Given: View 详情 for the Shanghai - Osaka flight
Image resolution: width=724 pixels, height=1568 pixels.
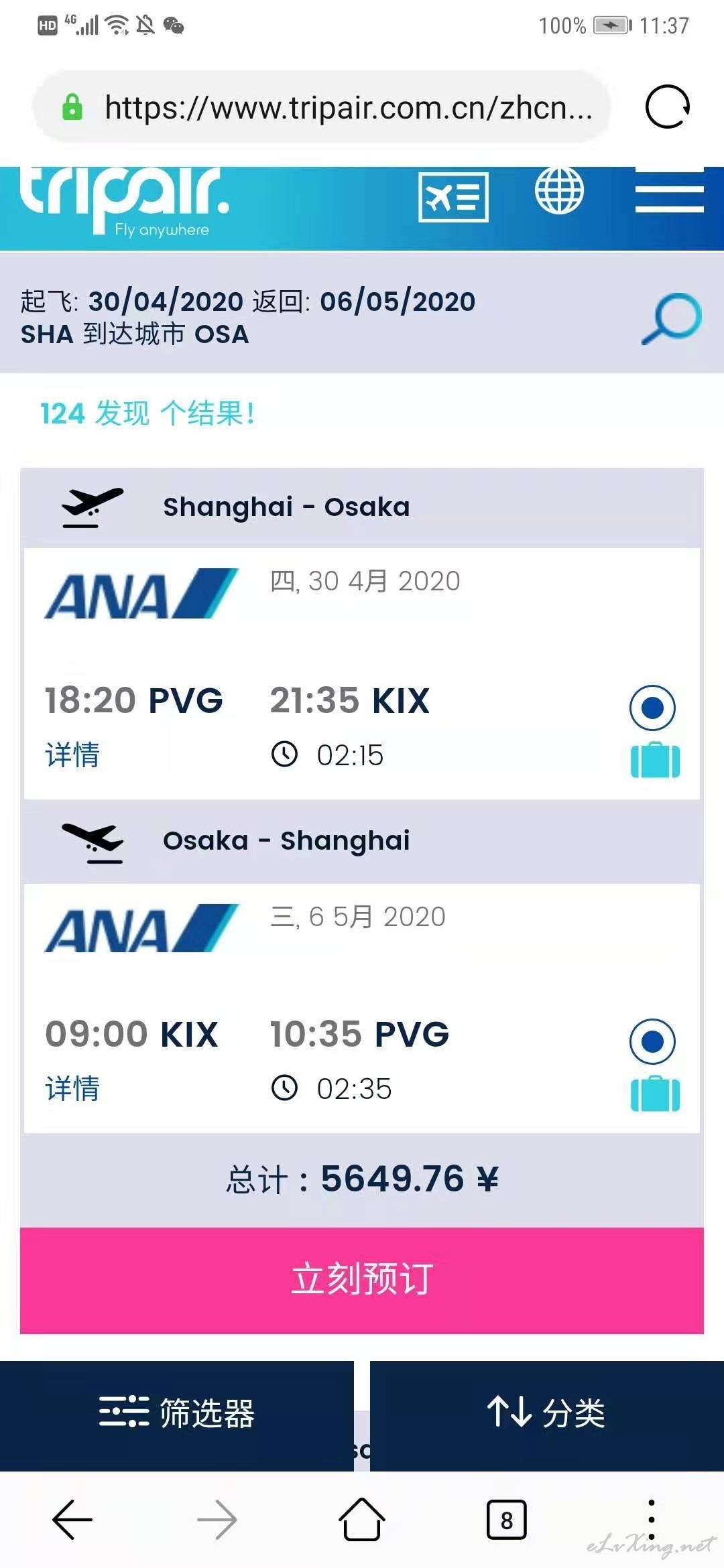Looking at the screenshot, I should [x=72, y=755].
